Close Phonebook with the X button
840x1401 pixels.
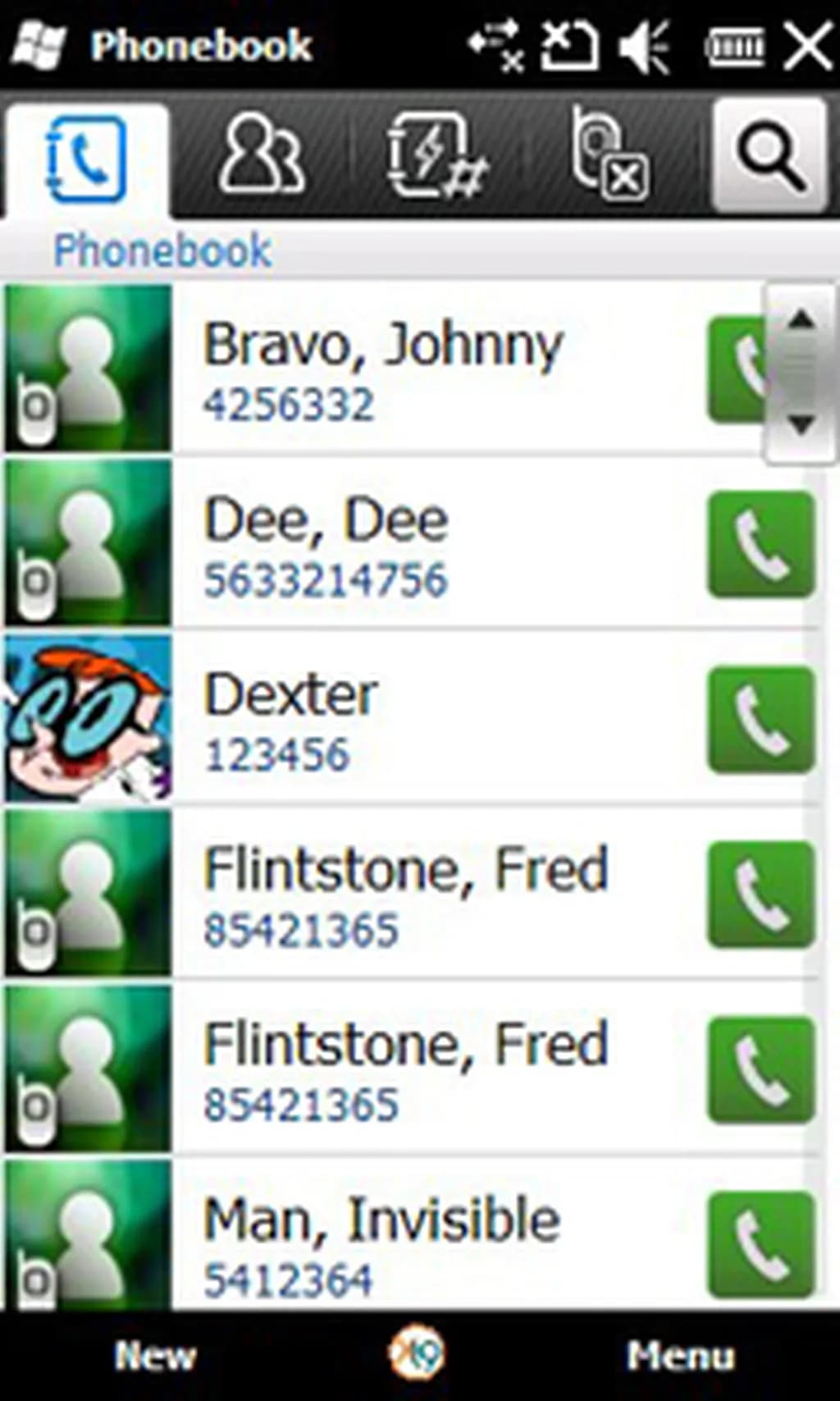click(807, 46)
